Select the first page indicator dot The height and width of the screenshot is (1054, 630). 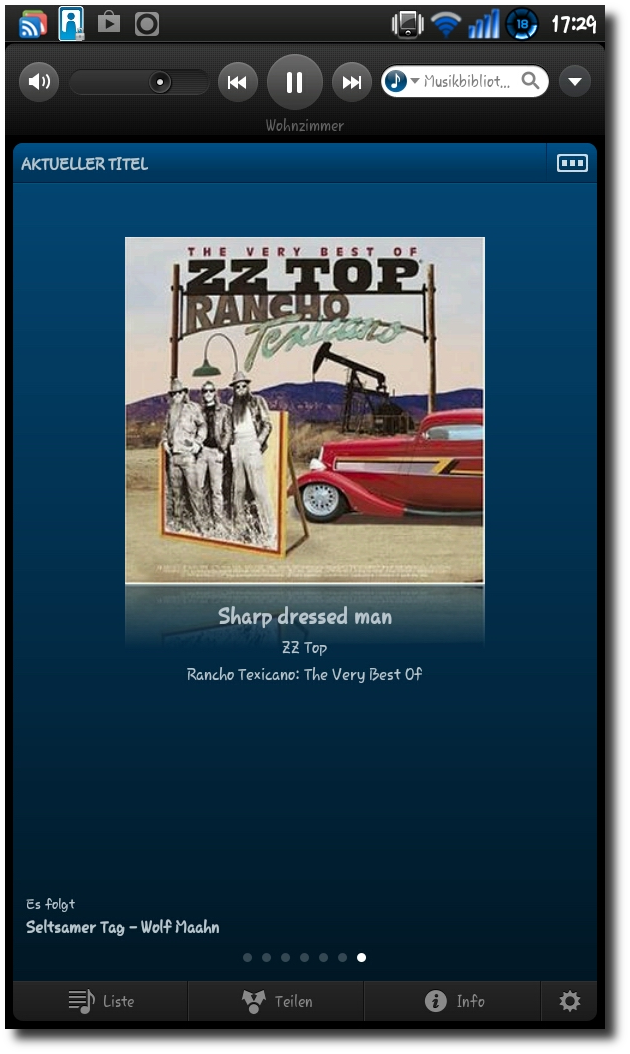pos(247,957)
